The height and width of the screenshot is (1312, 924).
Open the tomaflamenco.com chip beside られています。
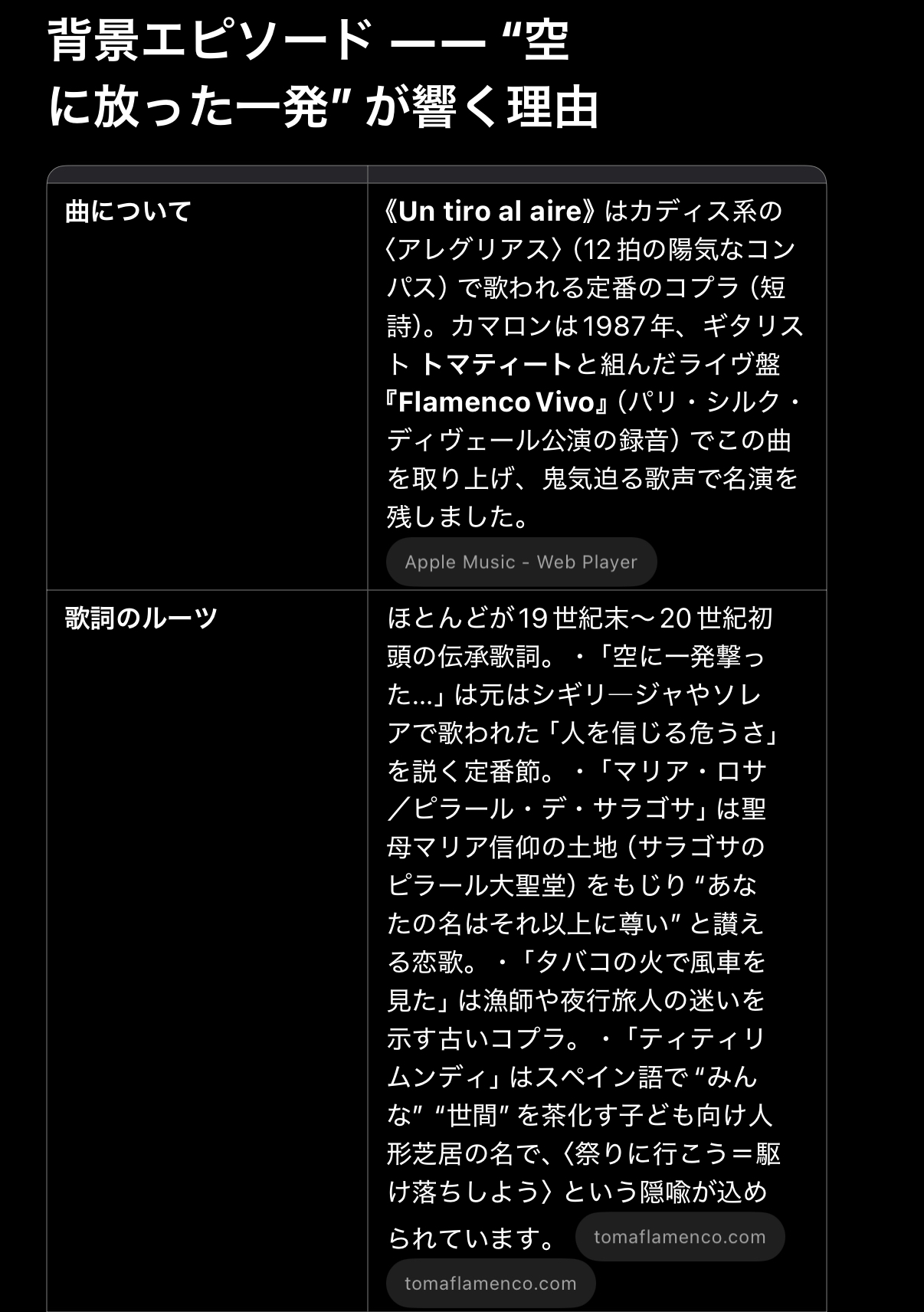(x=680, y=1236)
